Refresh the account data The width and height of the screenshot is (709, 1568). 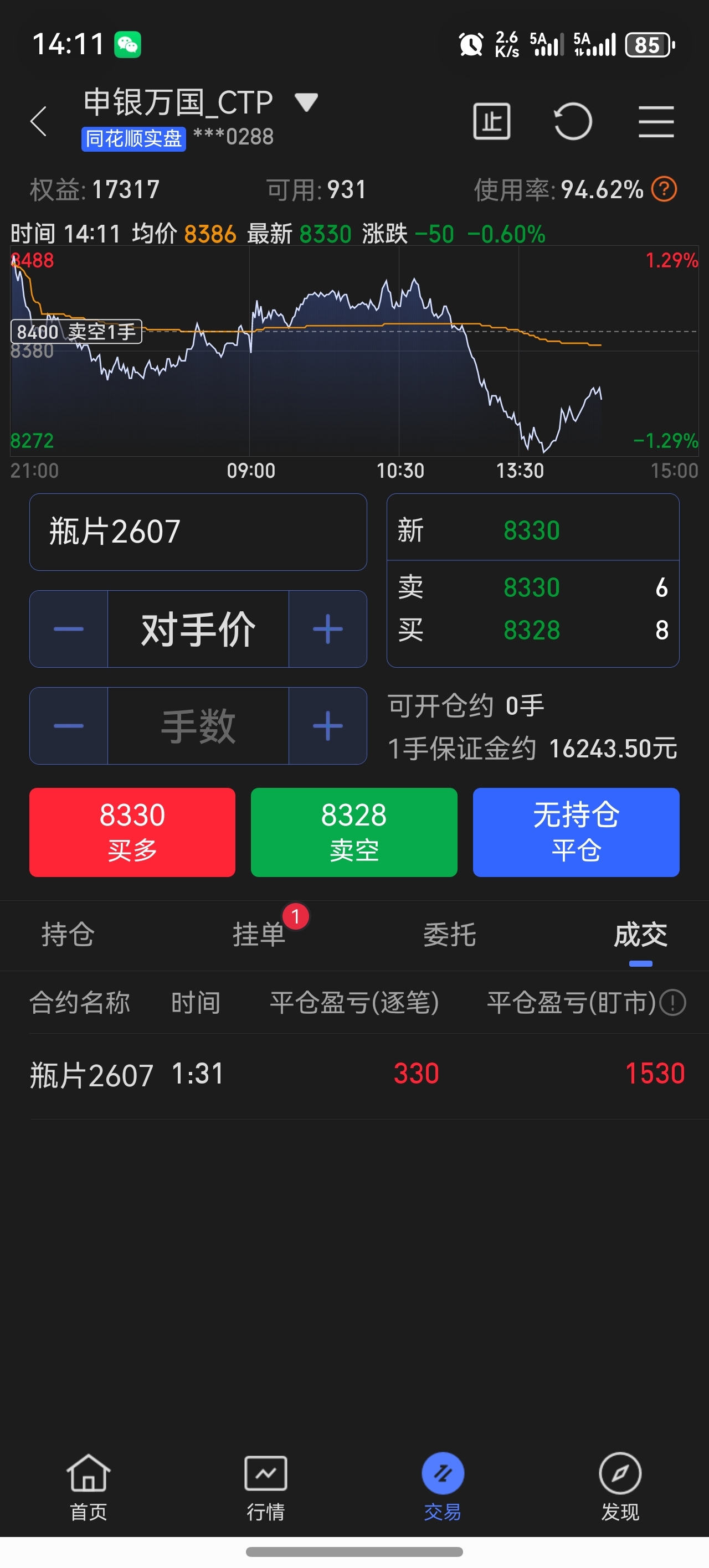click(x=573, y=121)
